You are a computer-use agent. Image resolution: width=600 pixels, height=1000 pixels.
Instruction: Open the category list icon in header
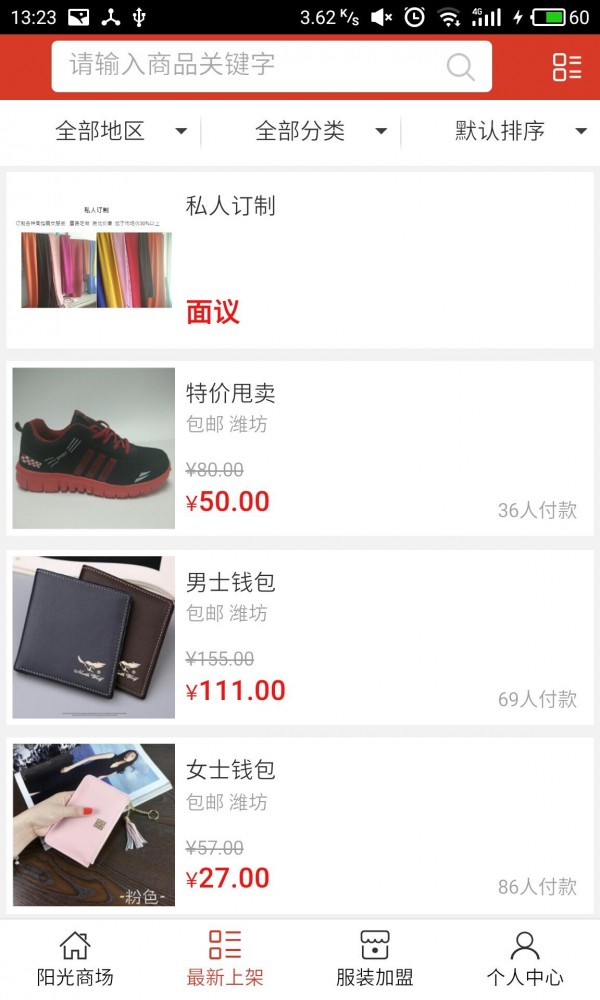(x=567, y=67)
